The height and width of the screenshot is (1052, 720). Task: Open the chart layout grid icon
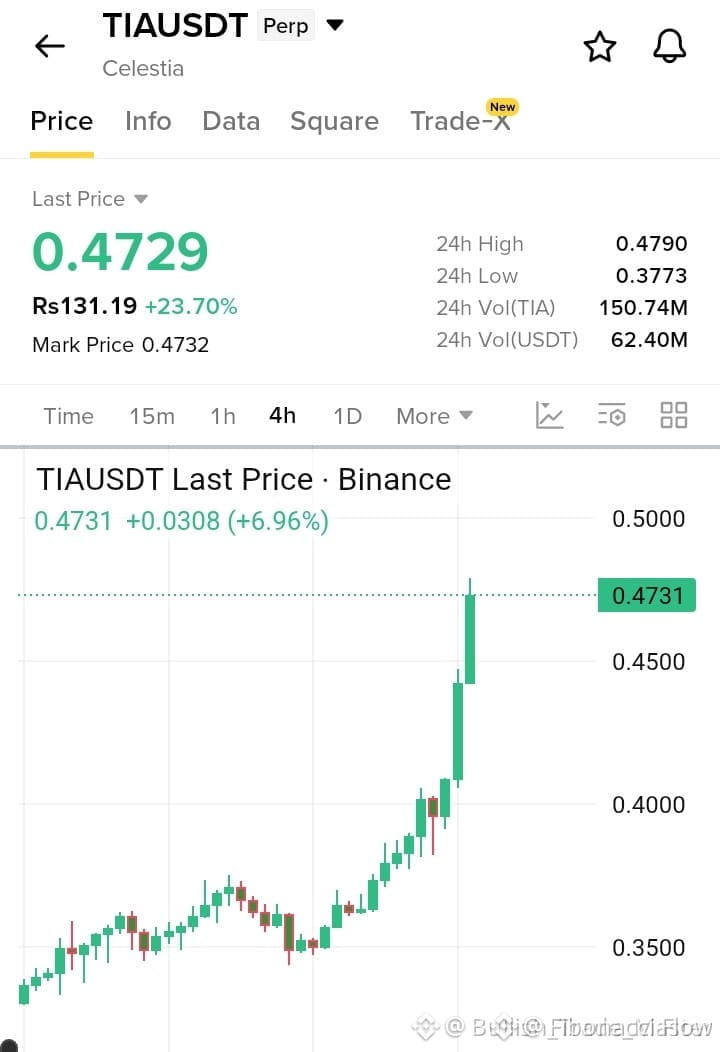pos(674,415)
